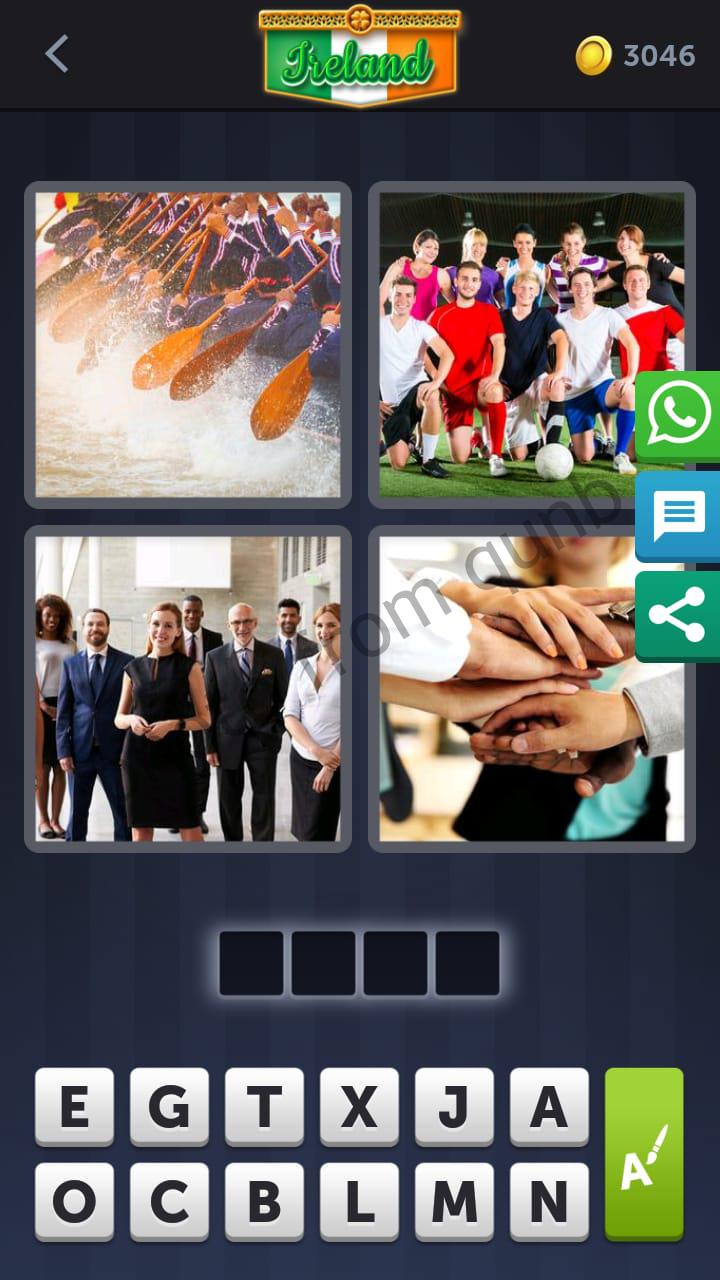The image size is (720, 1280).
Task: Tap the first empty answer slot
Action: [251, 963]
